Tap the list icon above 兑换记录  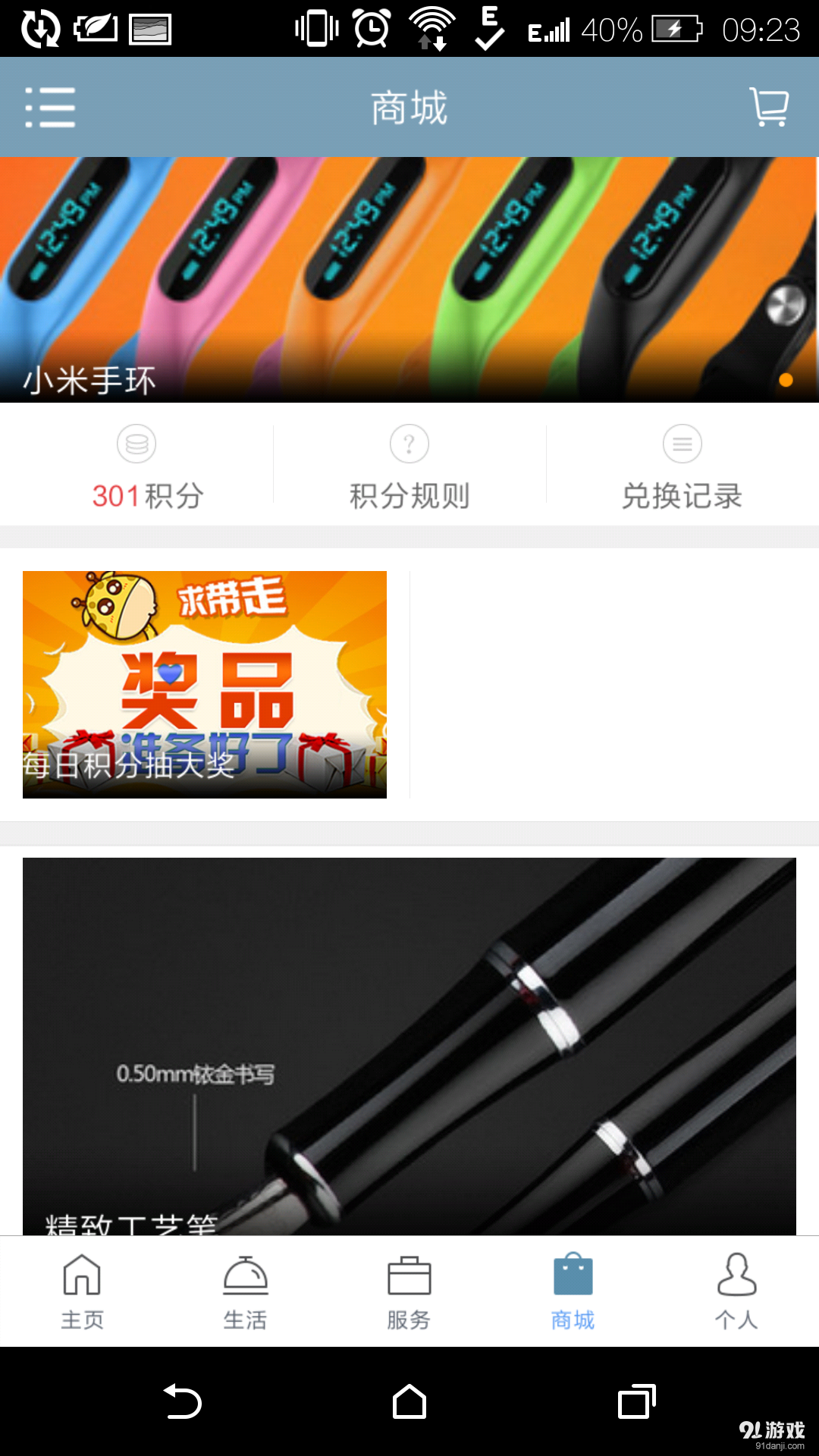(x=682, y=444)
